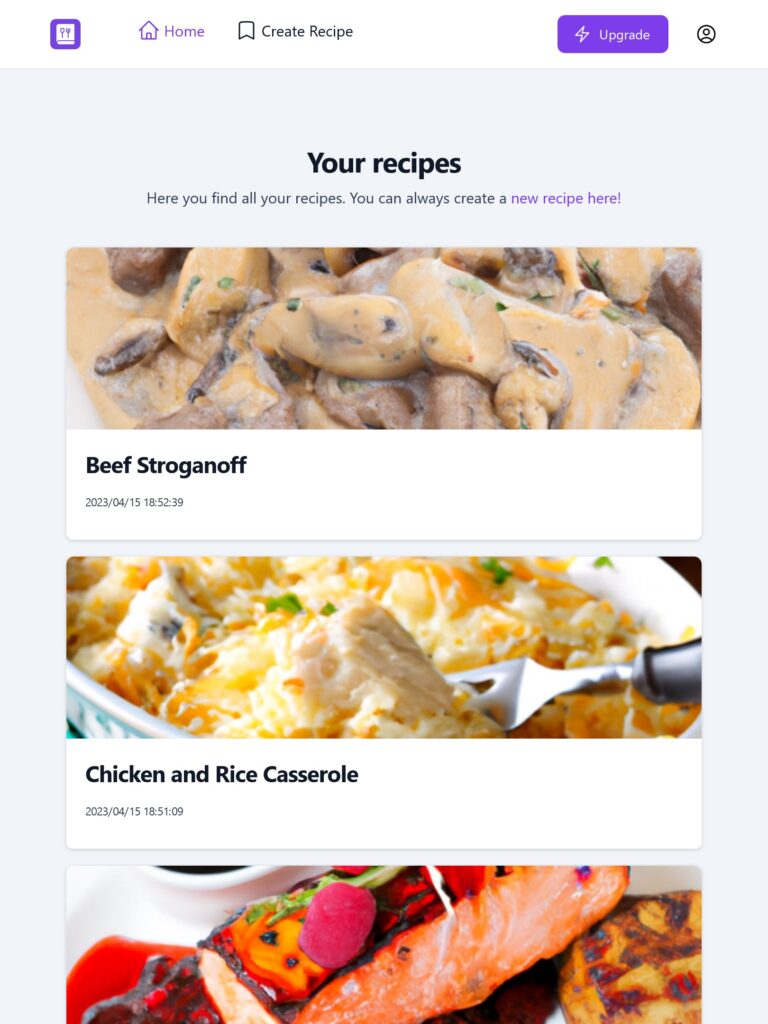Go to the Home navigation item
768x1024 pixels.
172,31
